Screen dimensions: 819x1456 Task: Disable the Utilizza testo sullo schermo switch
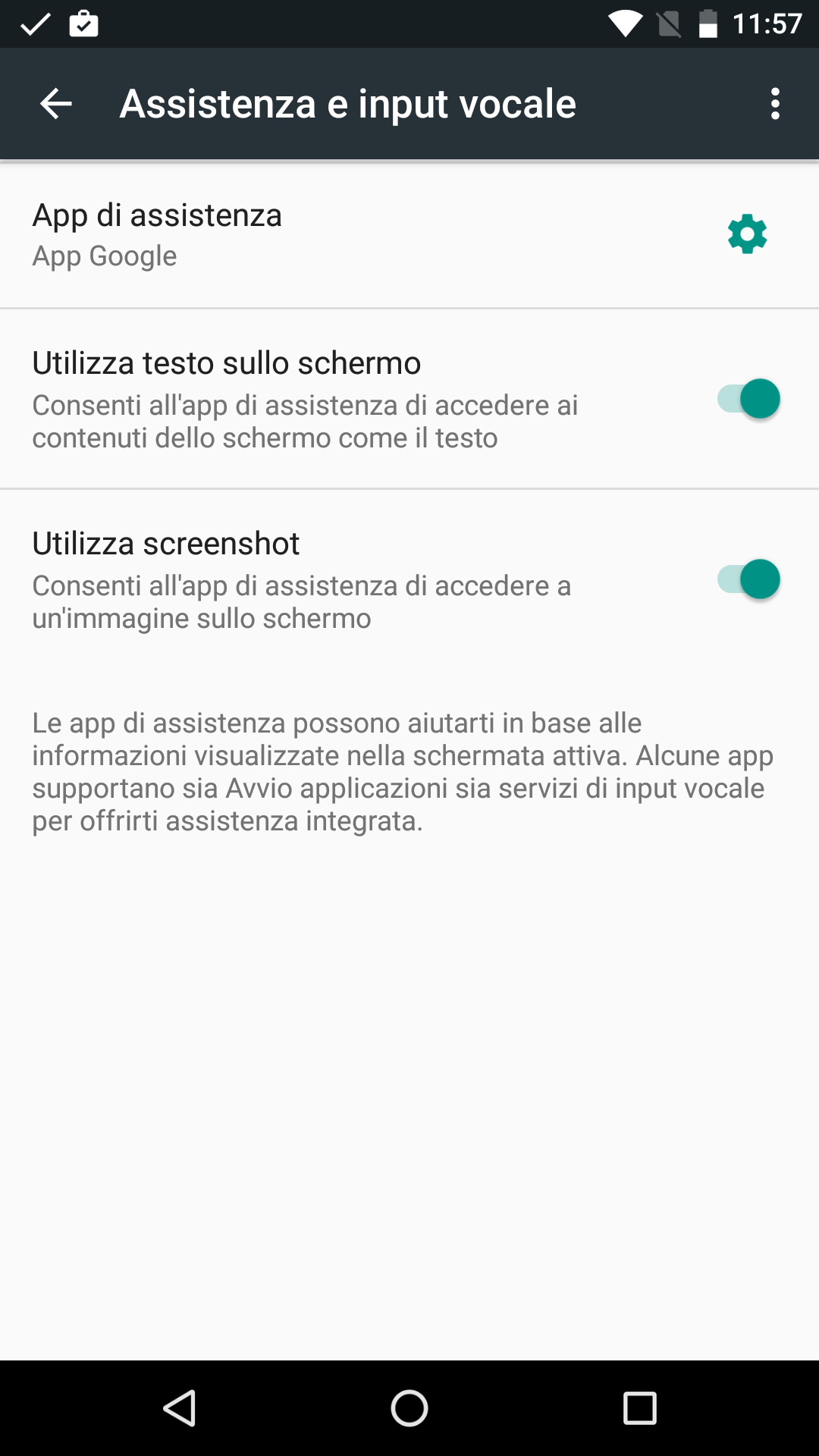[x=748, y=399]
